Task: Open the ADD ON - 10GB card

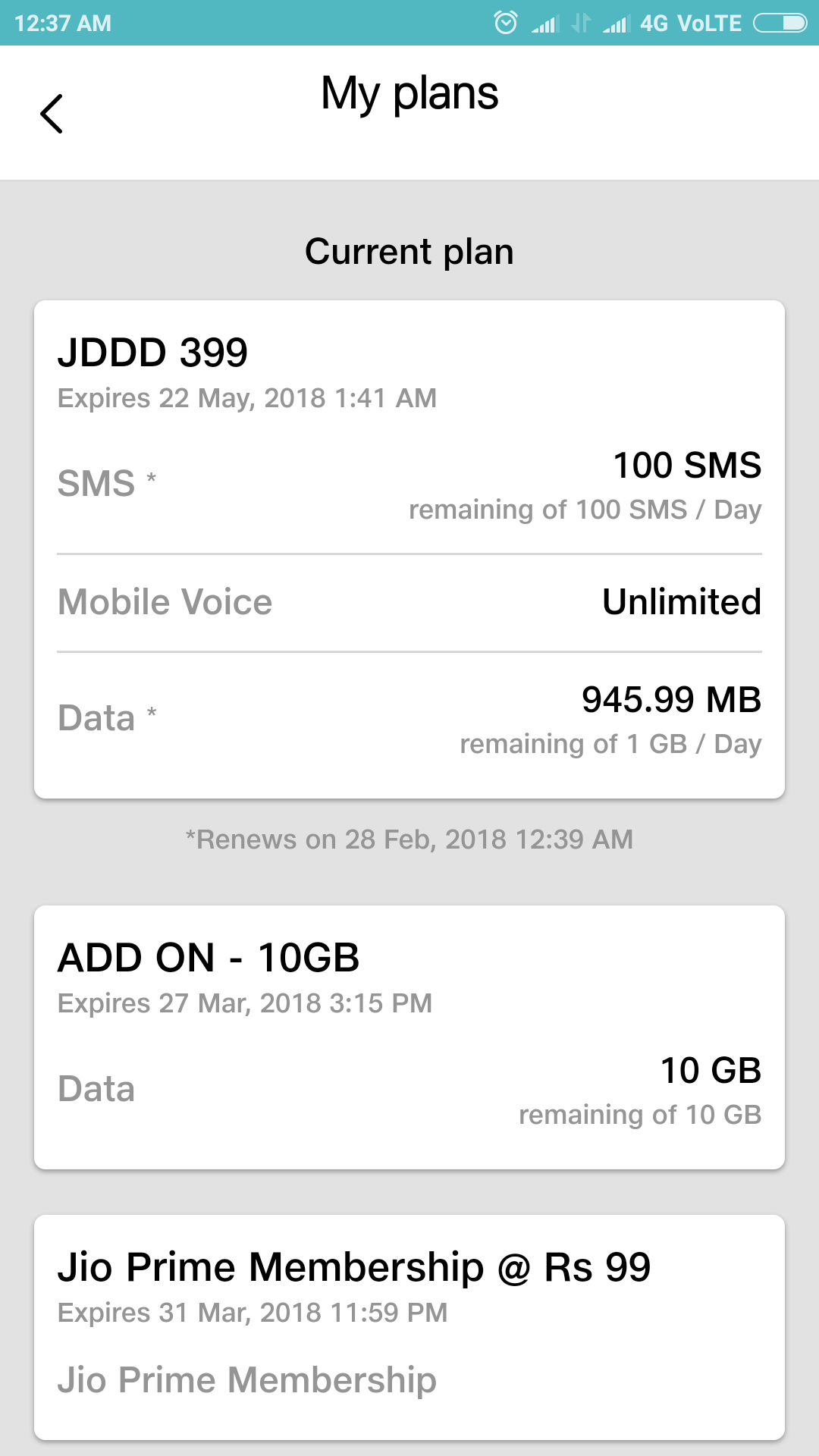Action: [409, 1037]
